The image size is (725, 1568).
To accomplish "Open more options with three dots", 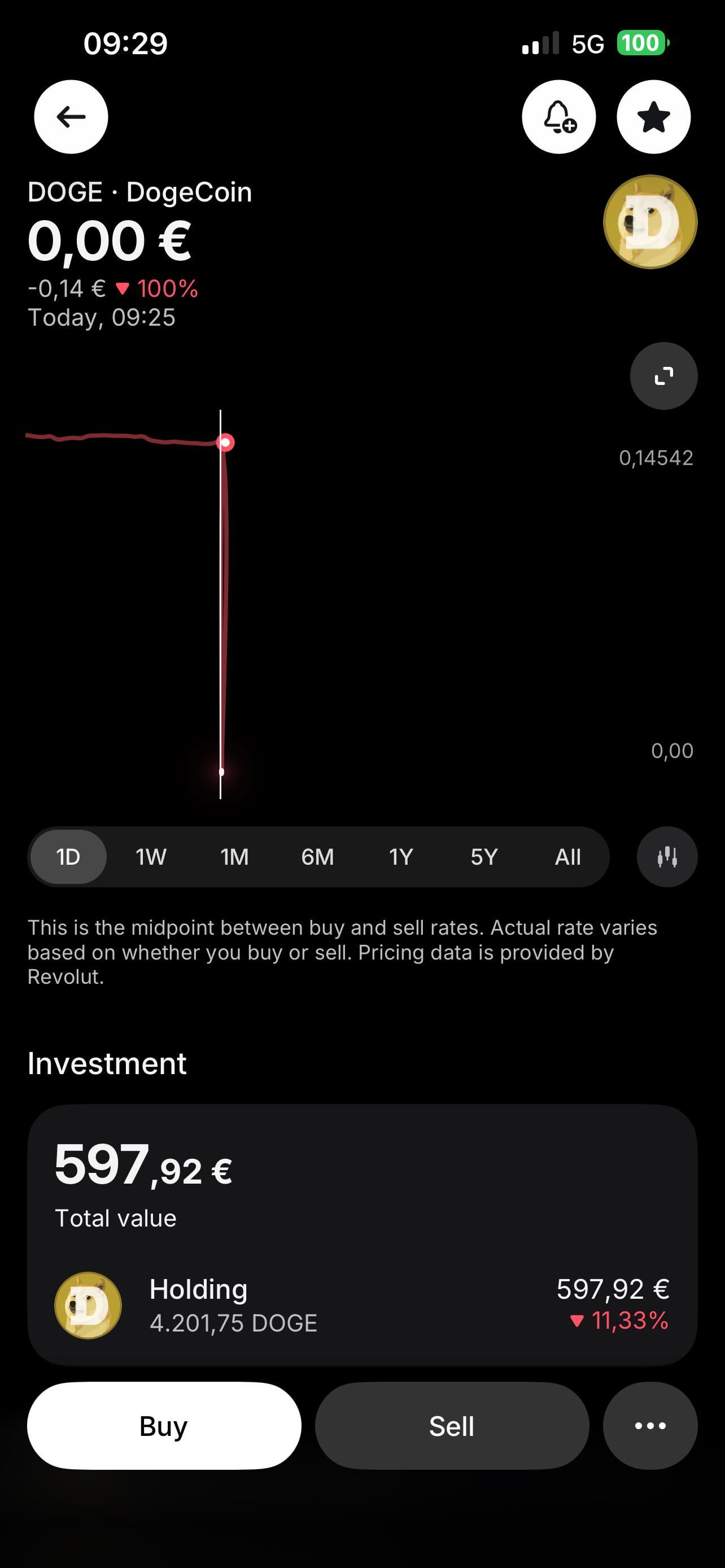I will (650, 1426).
